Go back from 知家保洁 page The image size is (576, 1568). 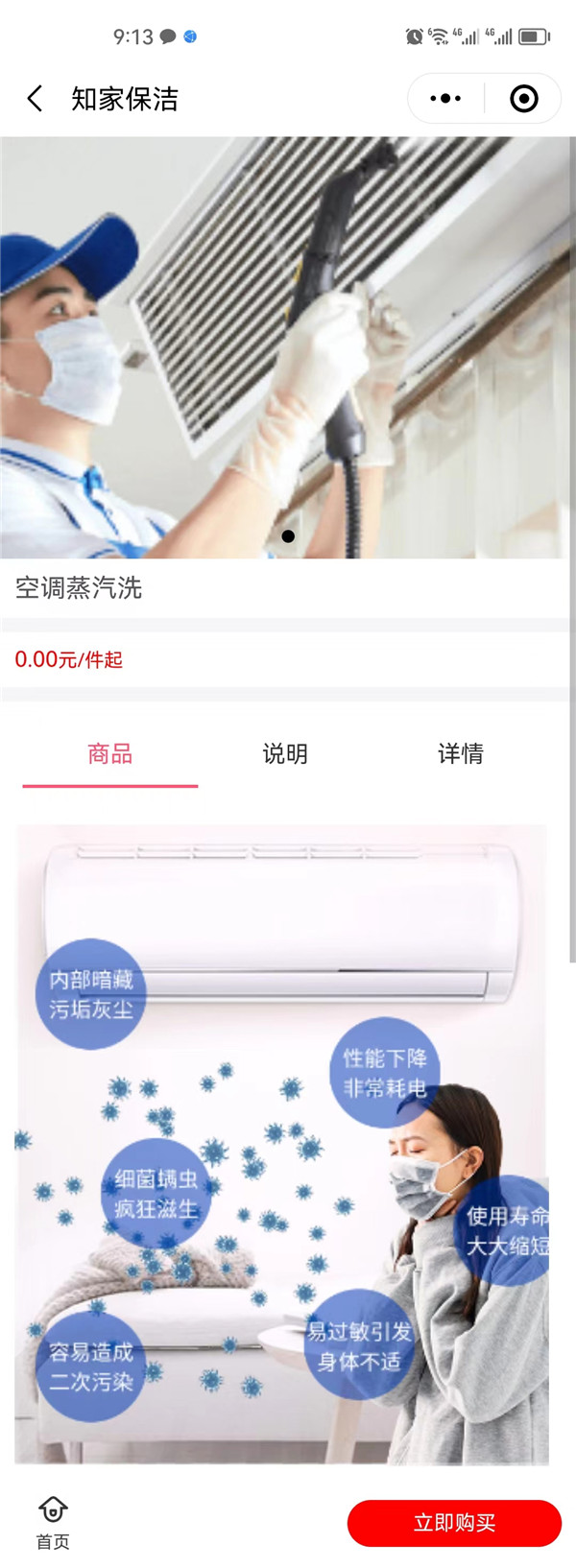tap(35, 99)
